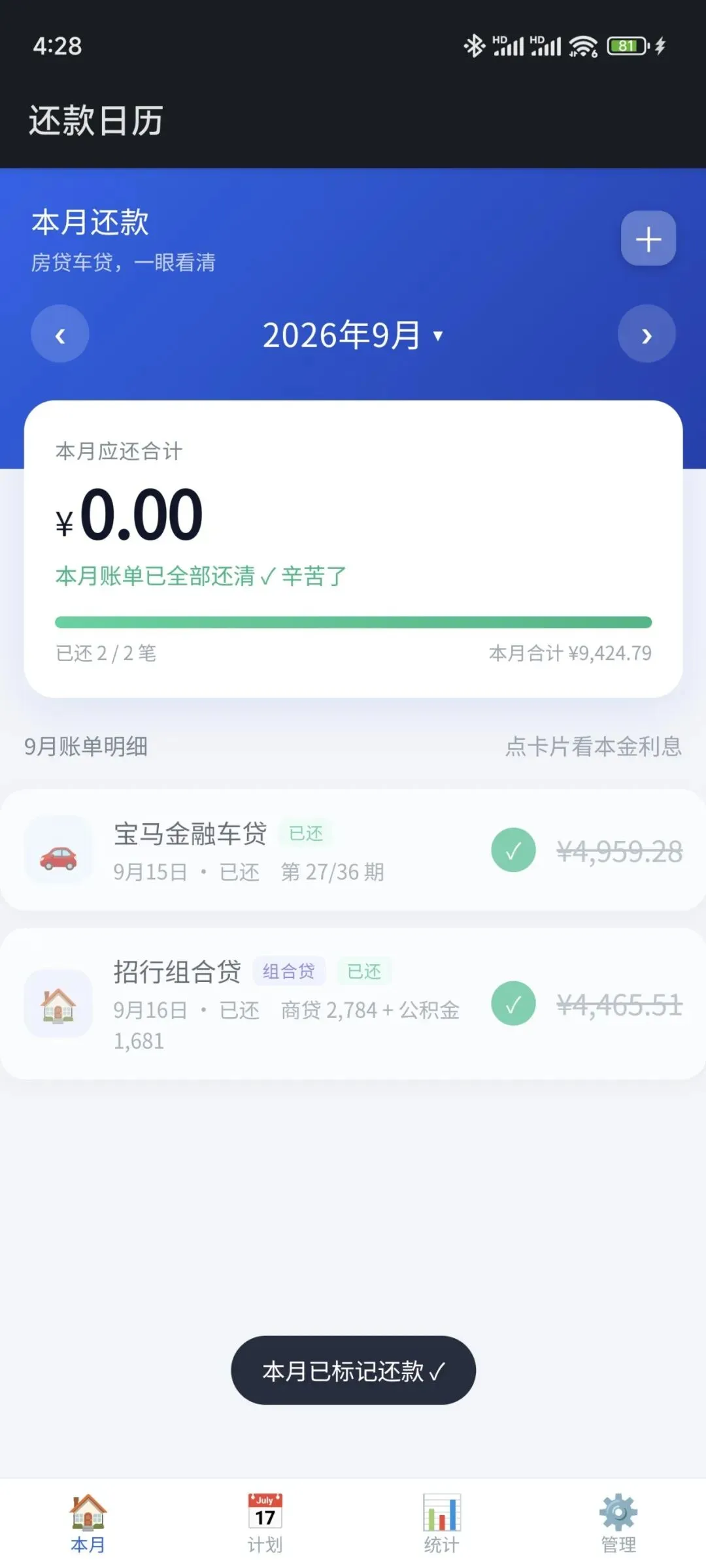Image resolution: width=706 pixels, height=1568 pixels.
Task: Open the 招行组合贷 bill card
Action: coord(353,1004)
